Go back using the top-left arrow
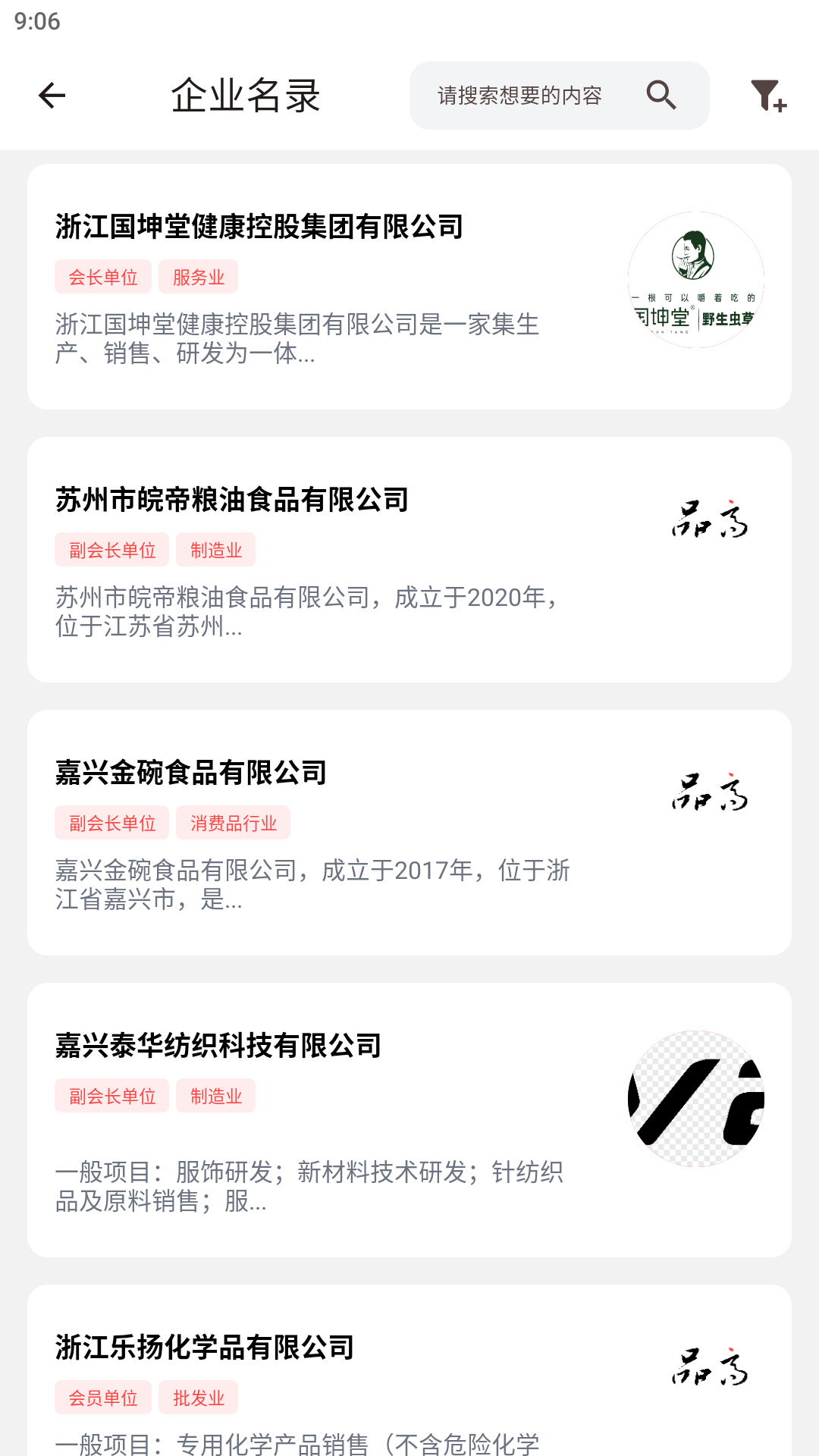Screen dimensions: 819x1456 [x=52, y=96]
